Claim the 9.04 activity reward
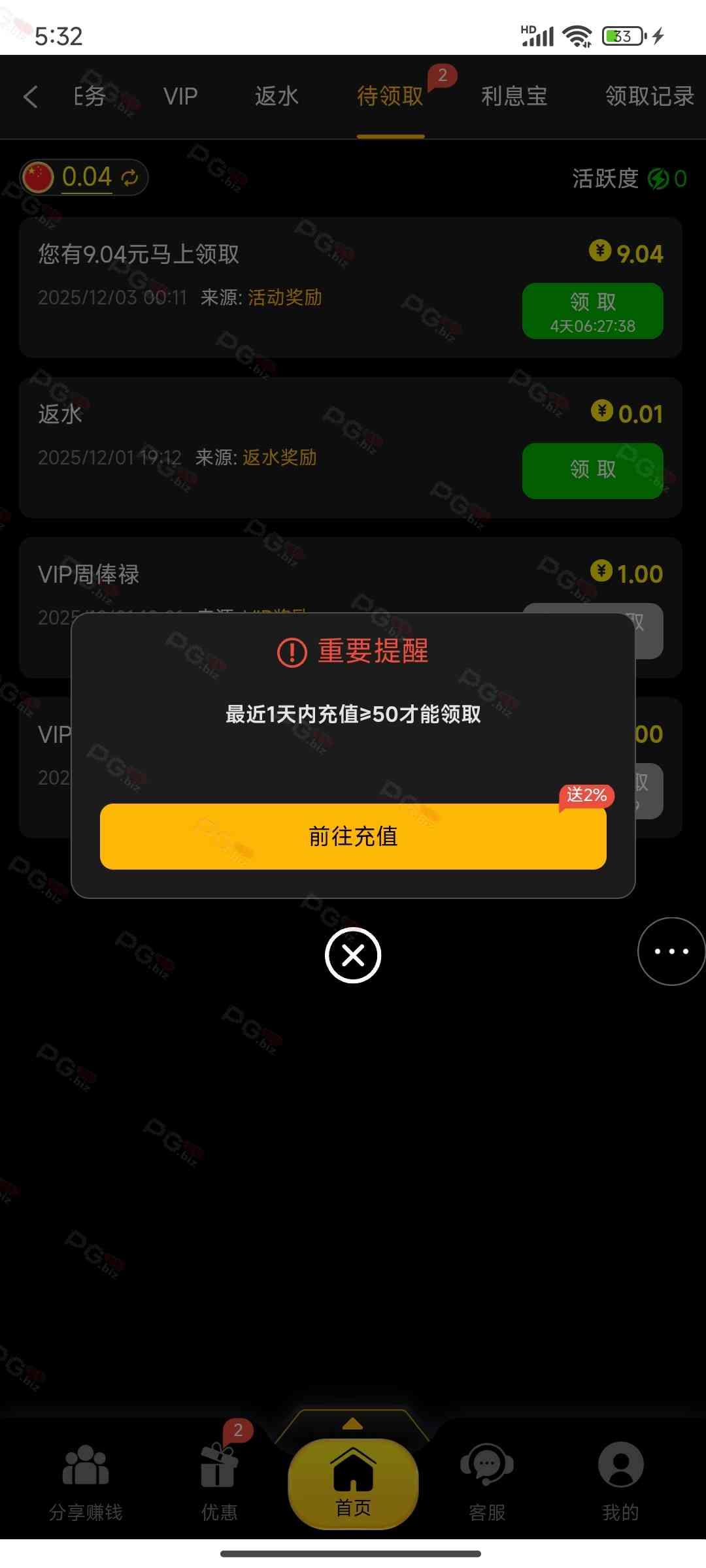Viewport: 706px width, 1568px height. coord(592,311)
